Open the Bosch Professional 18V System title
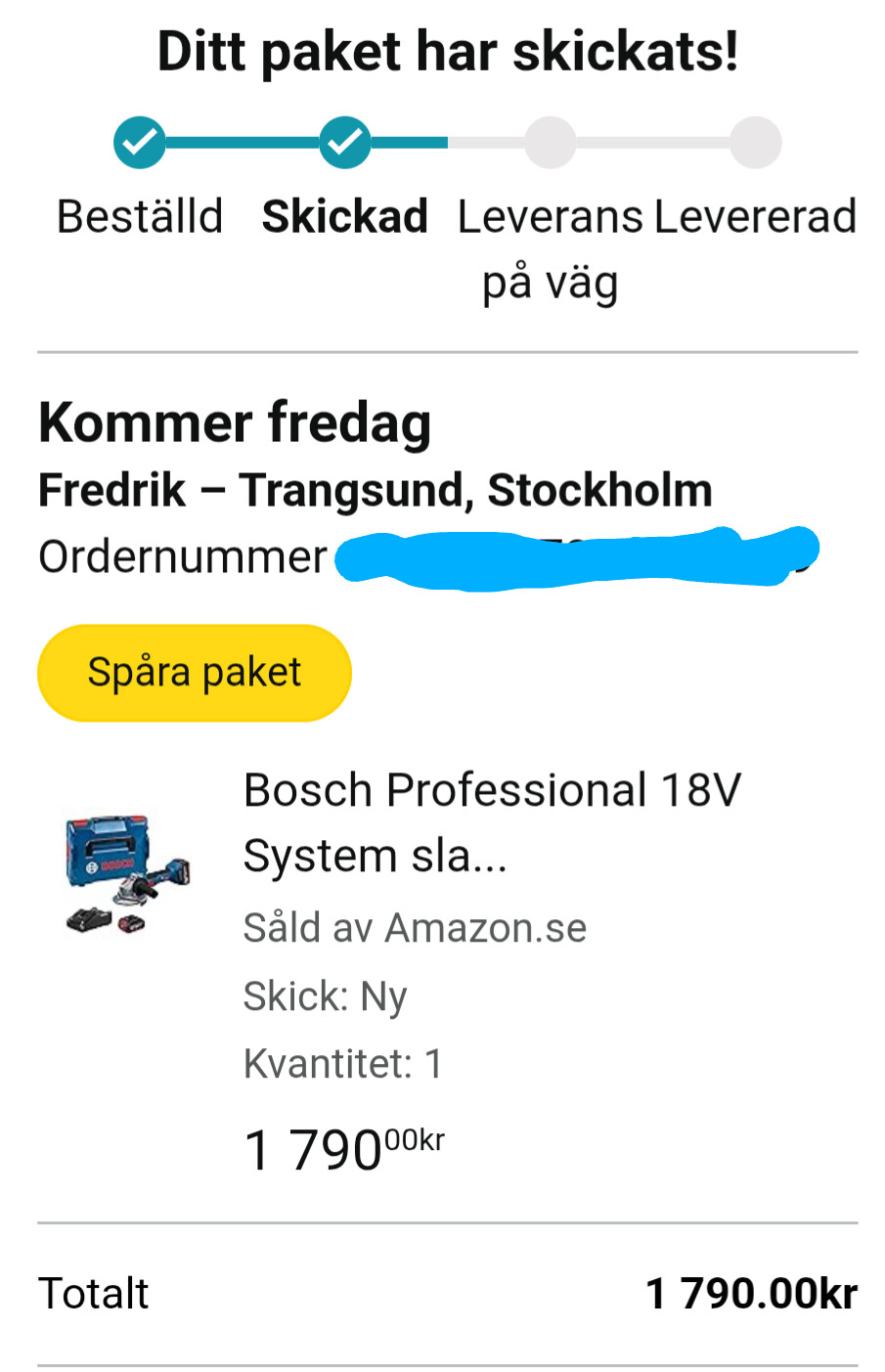The width and height of the screenshot is (885, 1372). 491,821
